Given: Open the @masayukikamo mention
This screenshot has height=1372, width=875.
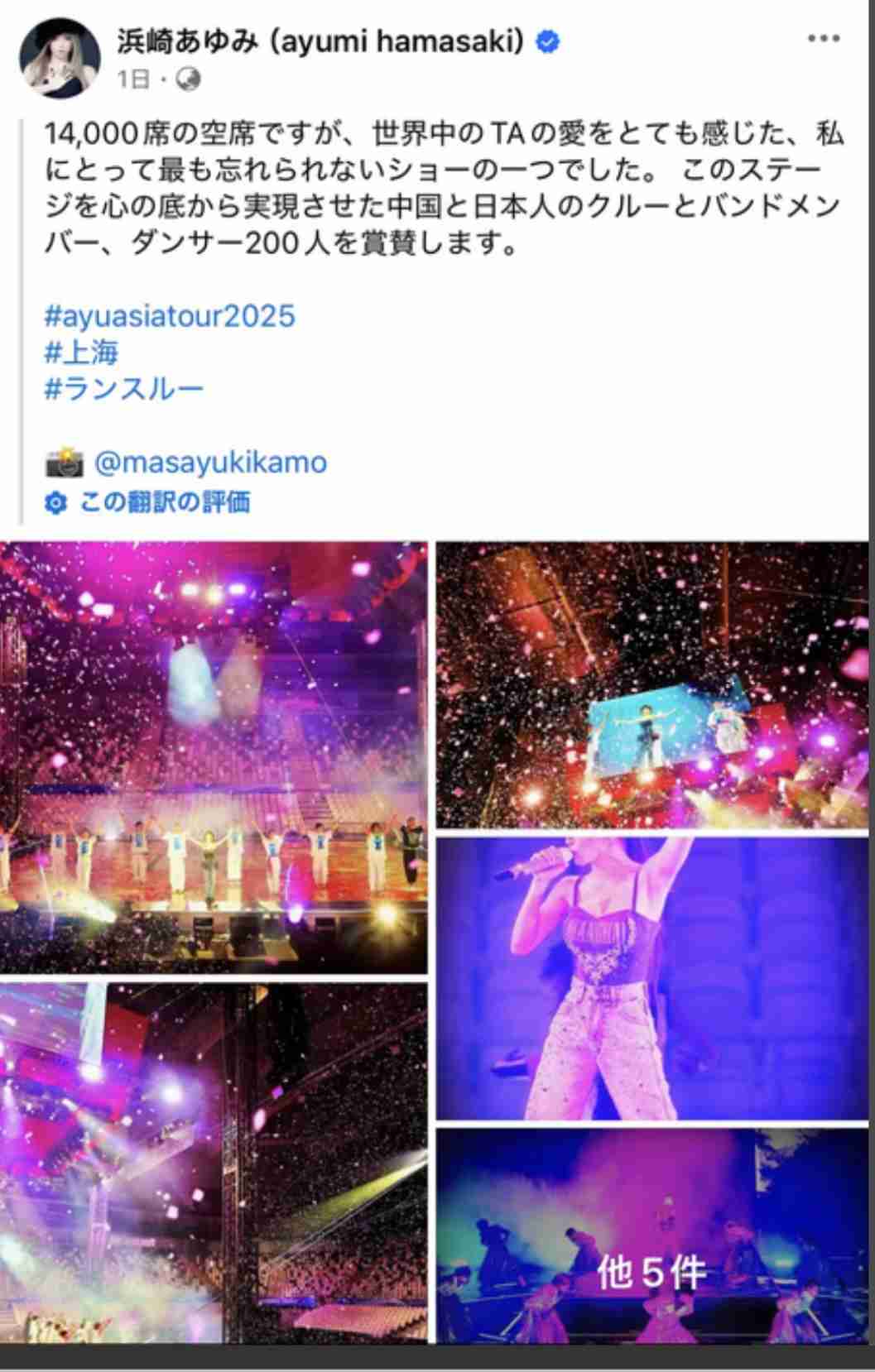Looking at the screenshot, I should tap(210, 462).
